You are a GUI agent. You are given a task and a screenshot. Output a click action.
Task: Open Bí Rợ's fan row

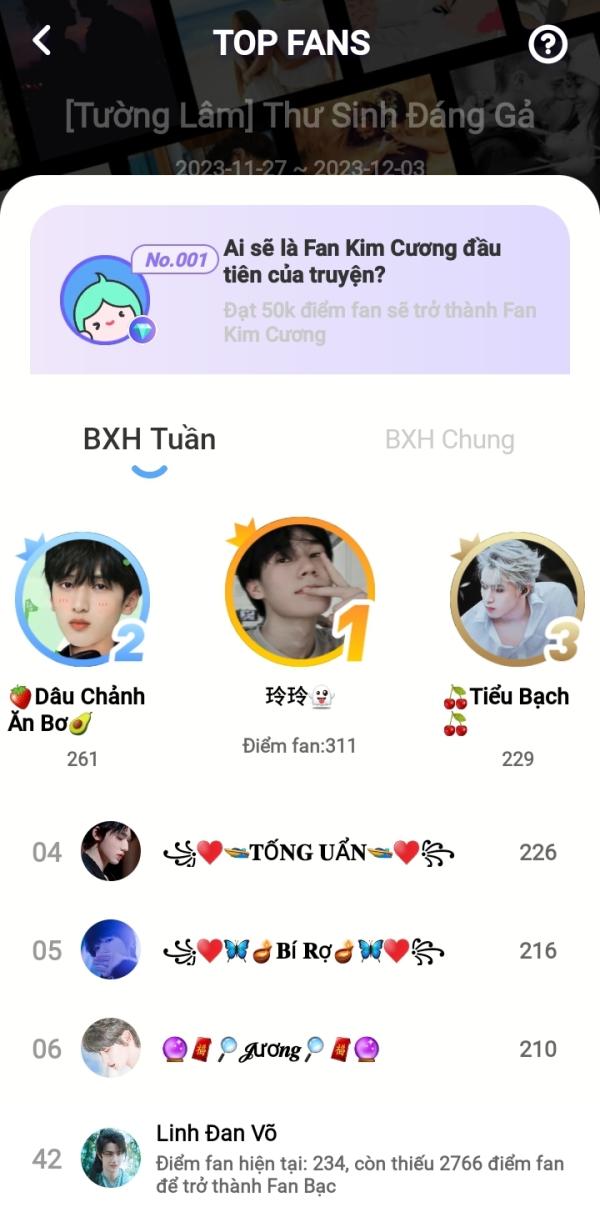[x=300, y=950]
